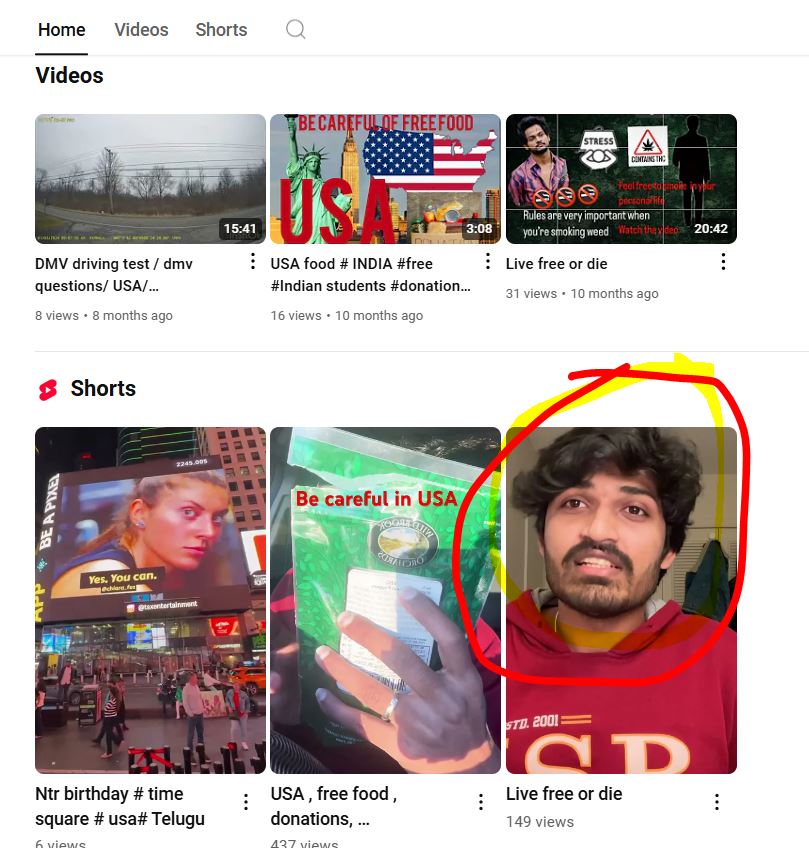Open the channel search icon
Image resolution: width=809 pixels, height=848 pixels.
tap(295, 29)
